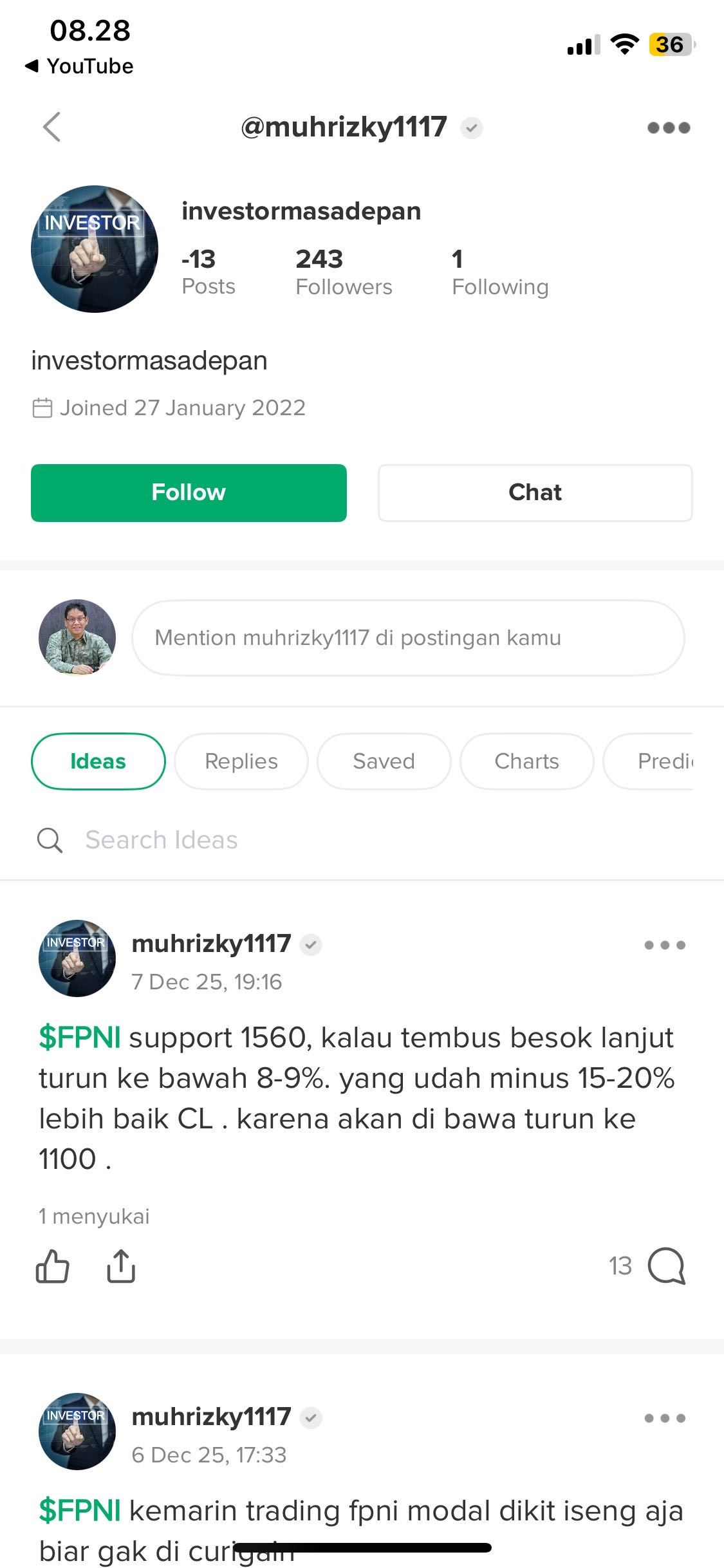This screenshot has width=724, height=1568.
Task: Switch to the Replies tab
Action: (x=241, y=761)
